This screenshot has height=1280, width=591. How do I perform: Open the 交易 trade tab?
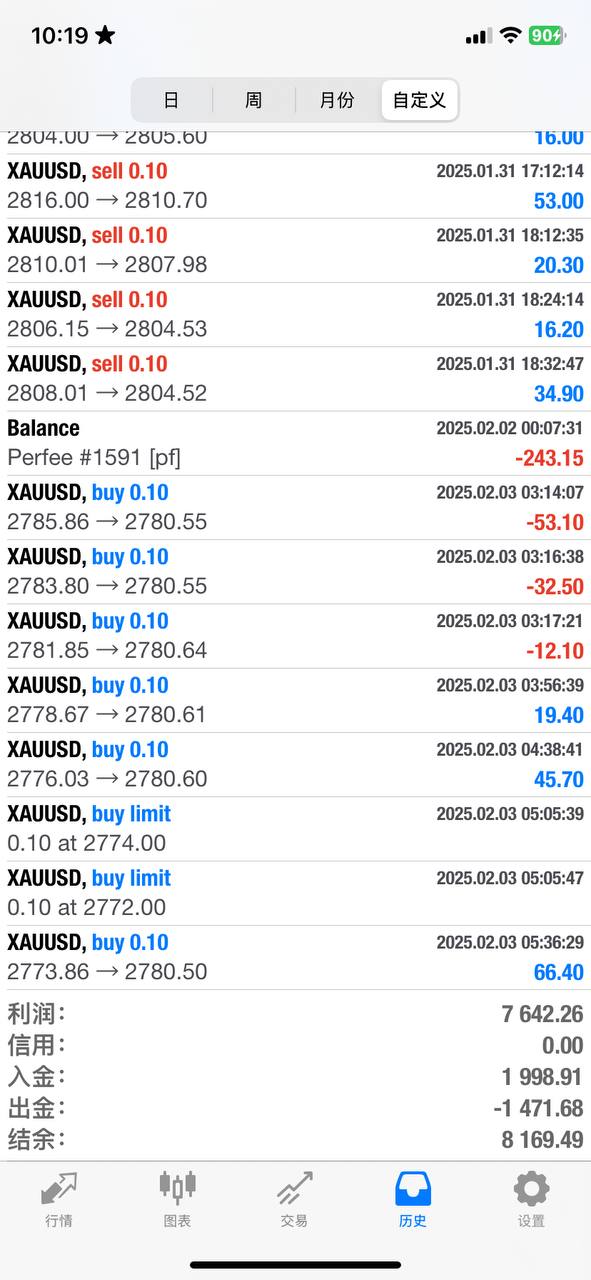294,1199
